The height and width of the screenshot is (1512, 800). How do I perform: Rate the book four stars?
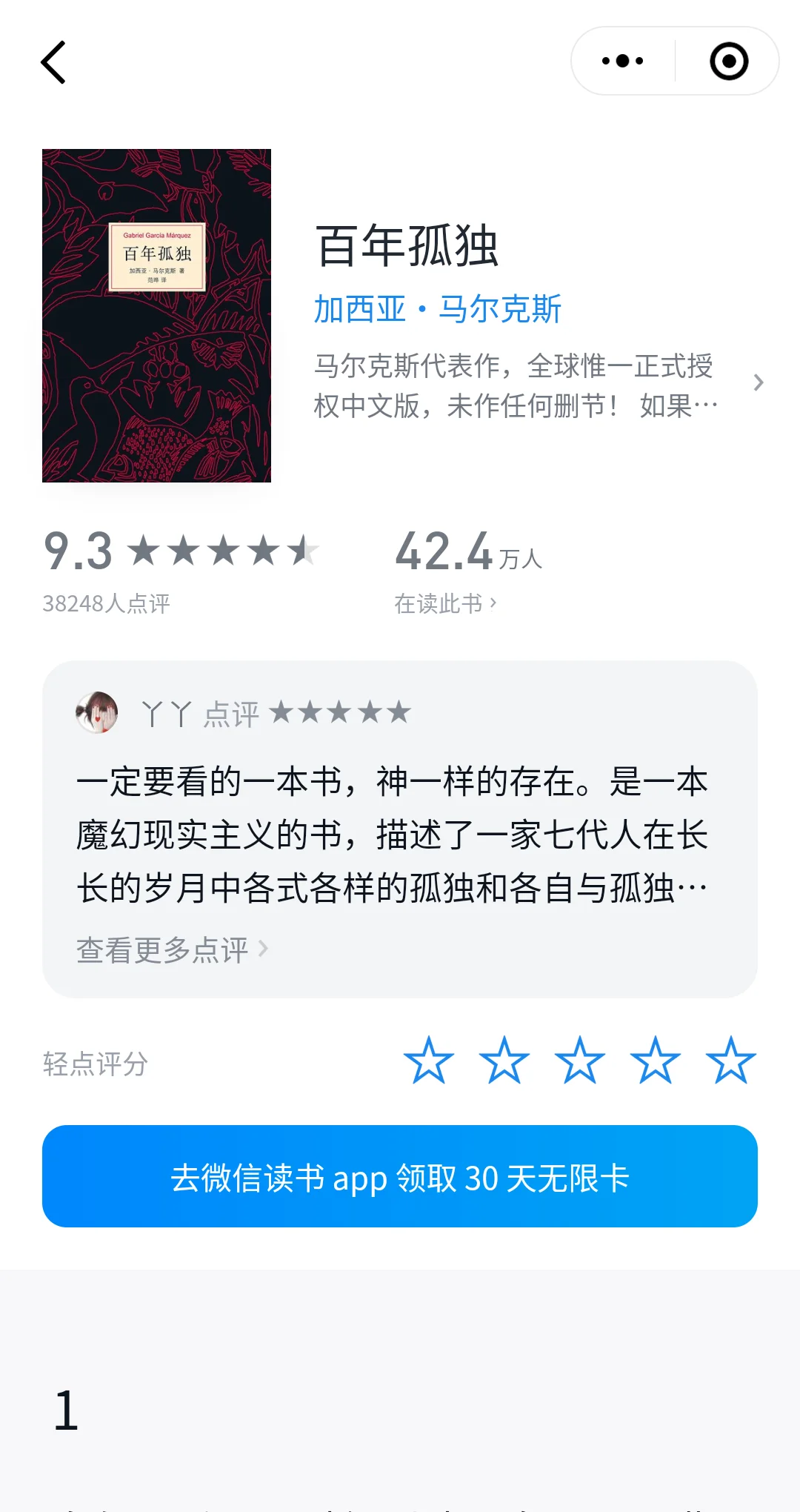[x=655, y=1061]
